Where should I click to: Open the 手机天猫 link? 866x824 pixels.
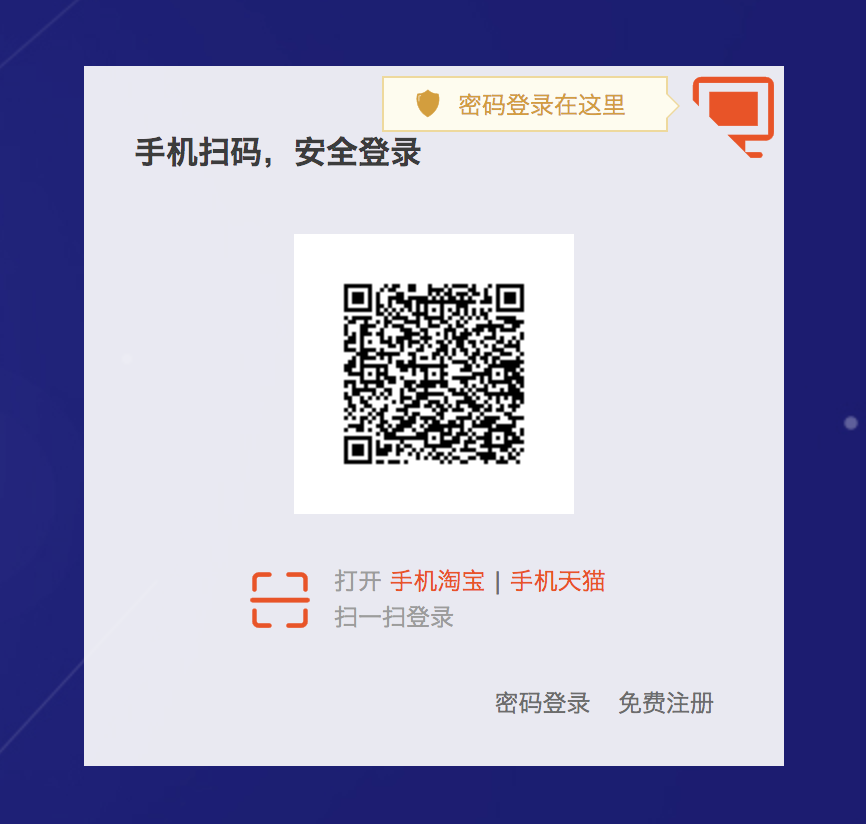click(x=557, y=581)
